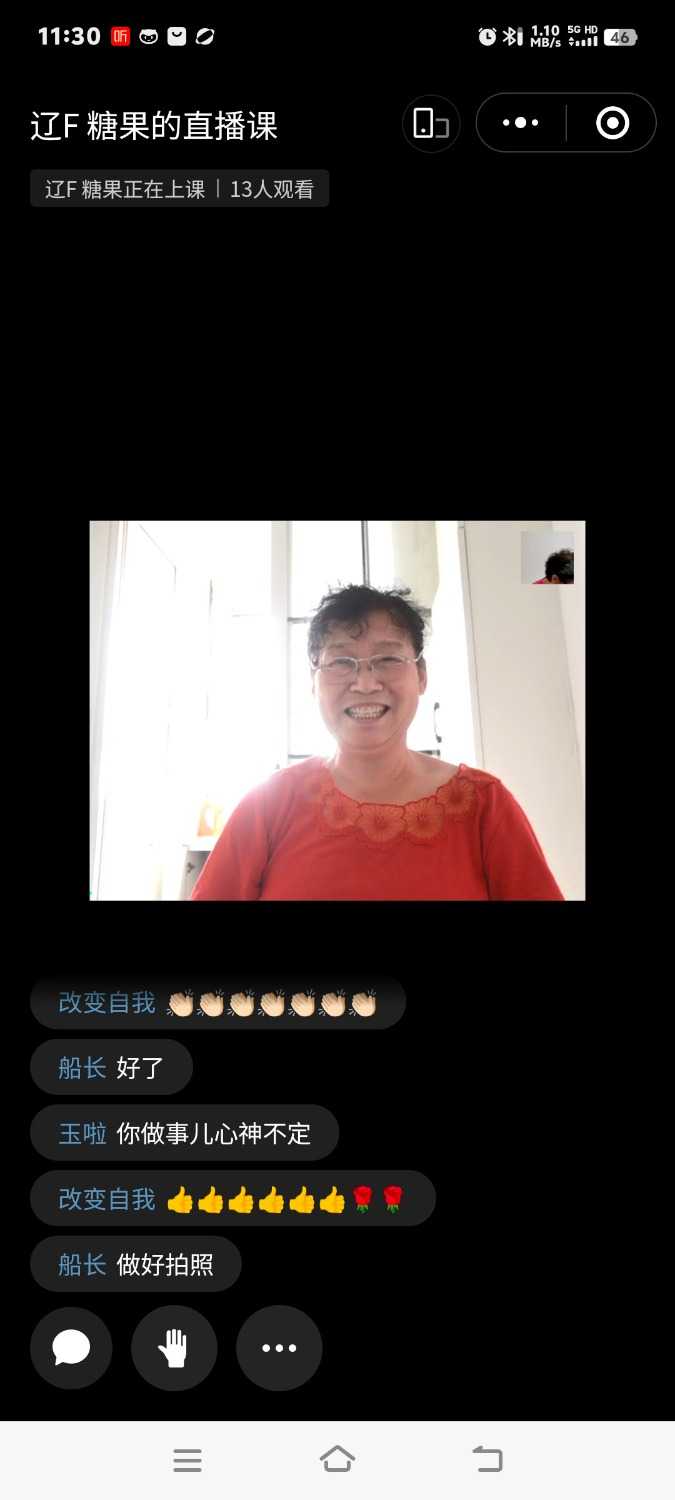Close the mini program via circle button
The height and width of the screenshot is (1500, 675).
click(612, 123)
